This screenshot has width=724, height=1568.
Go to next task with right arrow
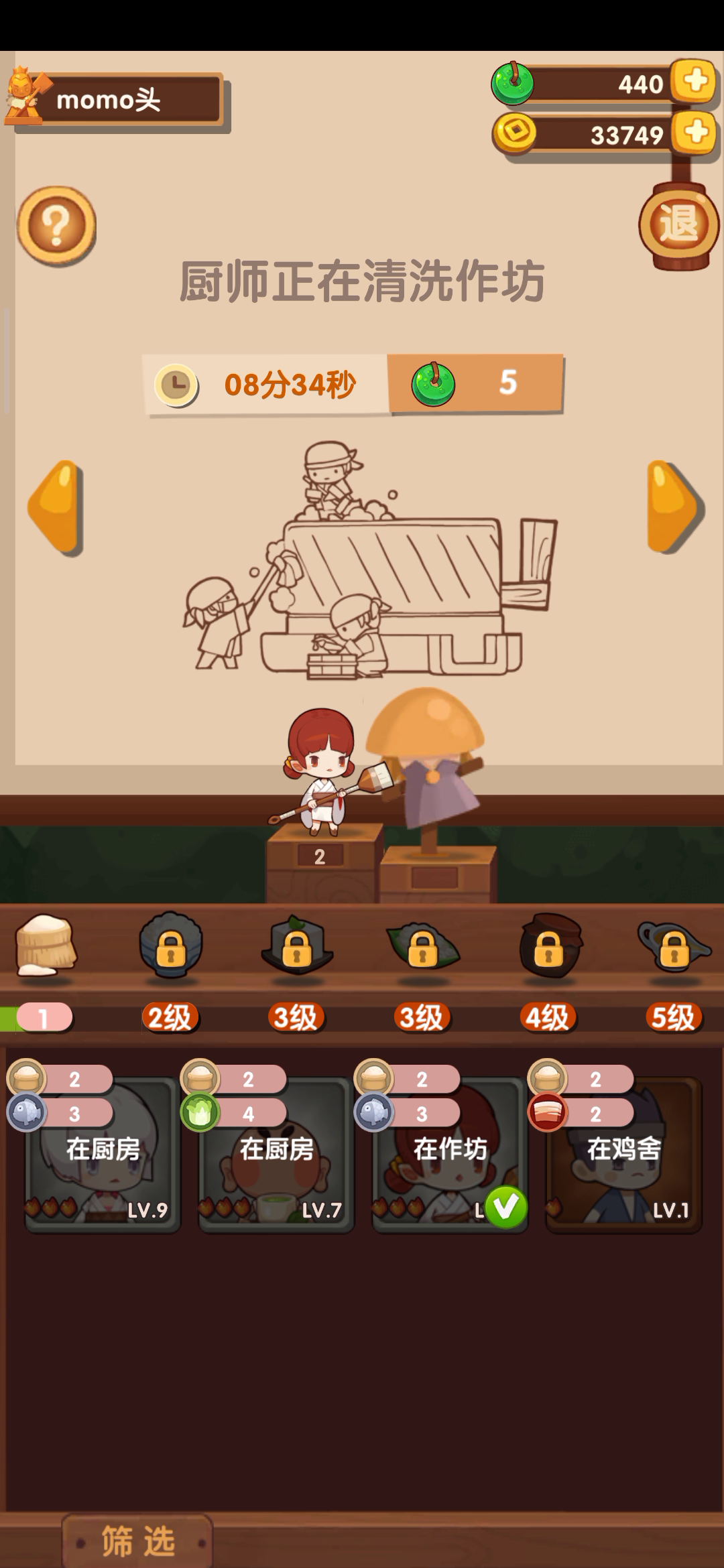pyautogui.click(x=674, y=507)
